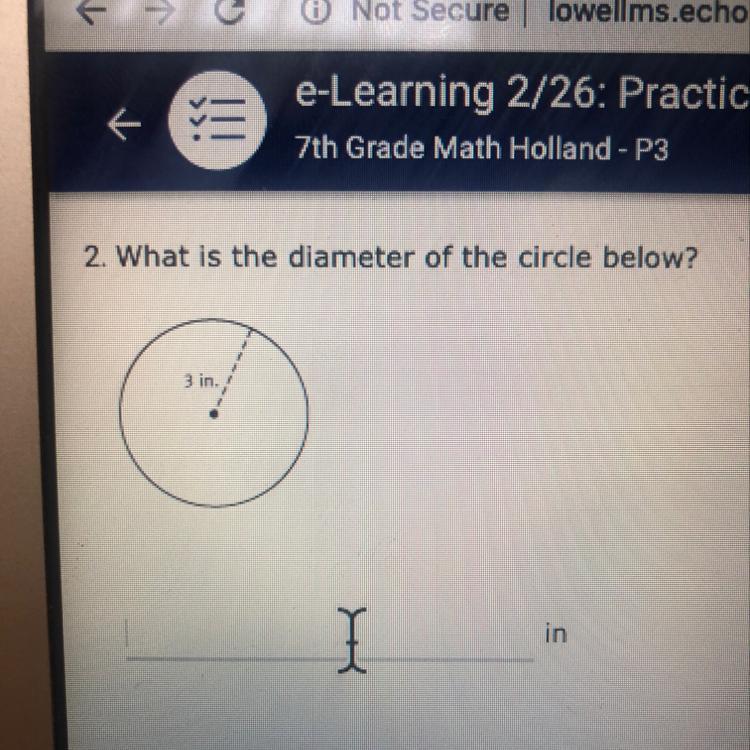750x750 pixels.
Task: Tap the Not Secure site info icon
Action: [315, 11]
